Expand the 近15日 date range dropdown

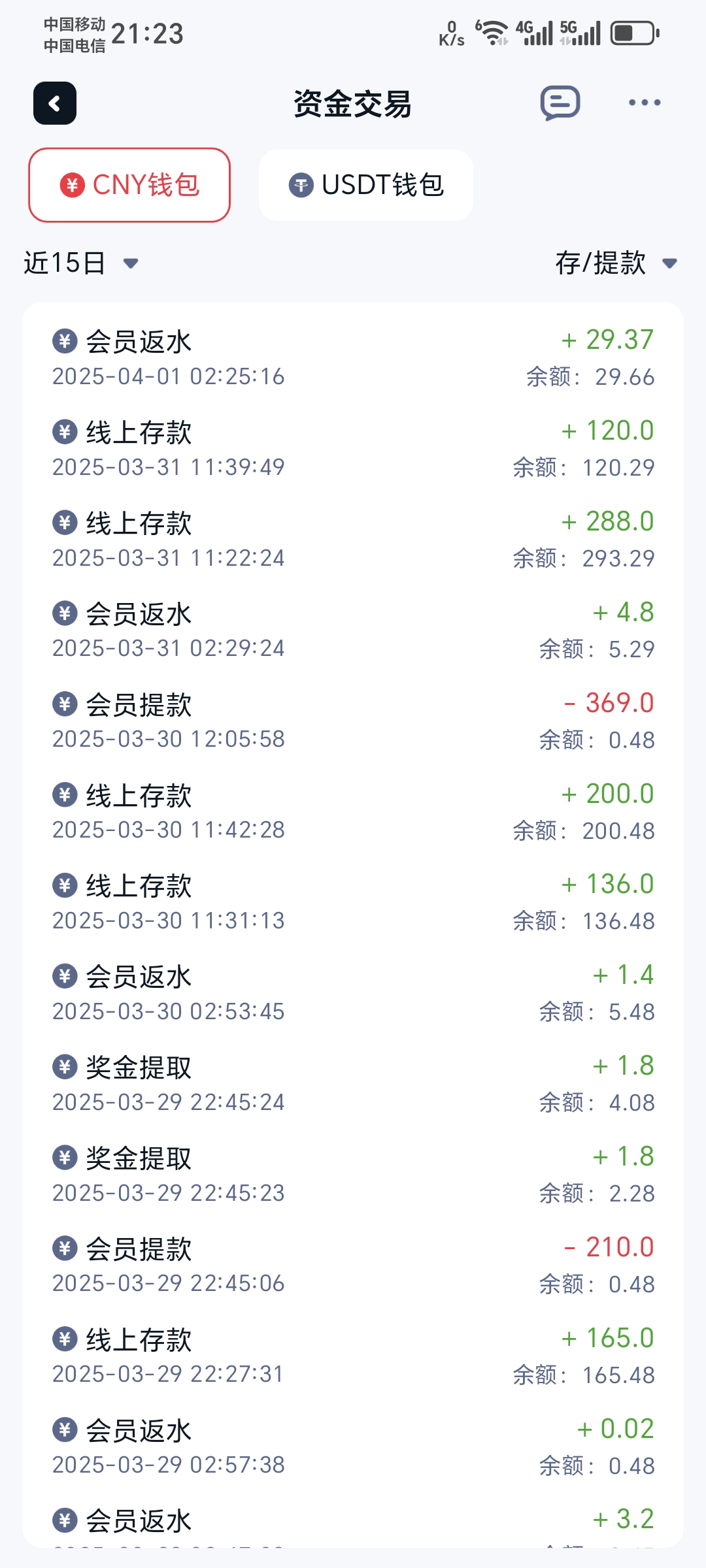point(81,263)
